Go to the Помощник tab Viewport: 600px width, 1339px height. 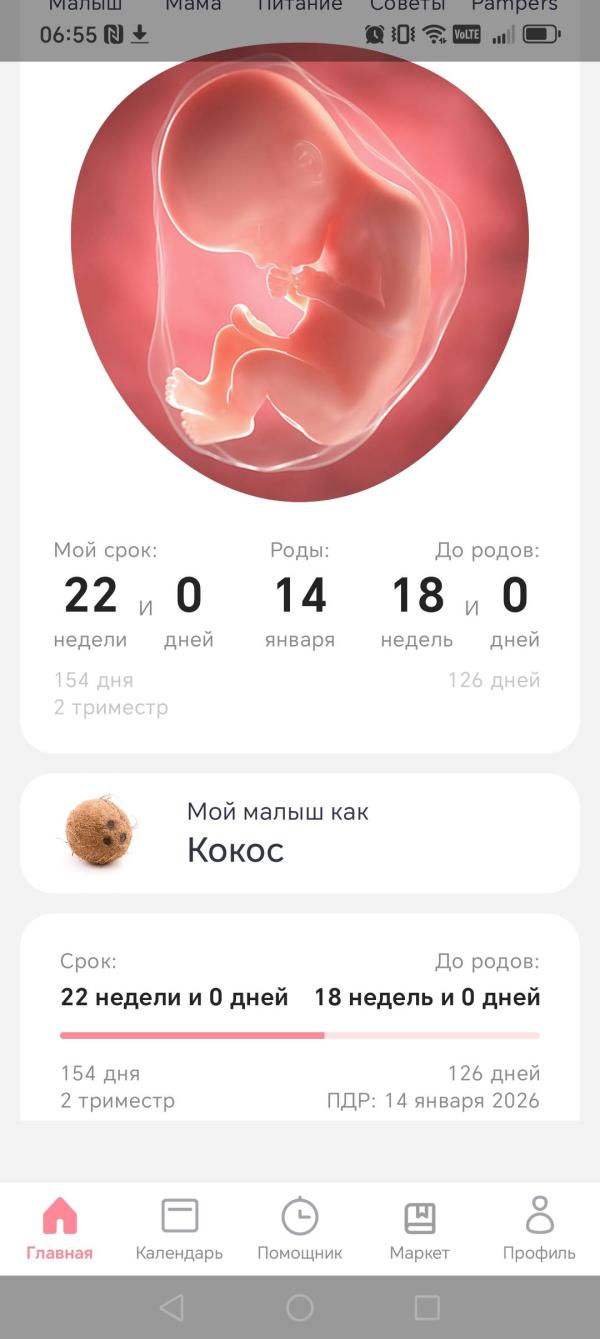tap(300, 1228)
